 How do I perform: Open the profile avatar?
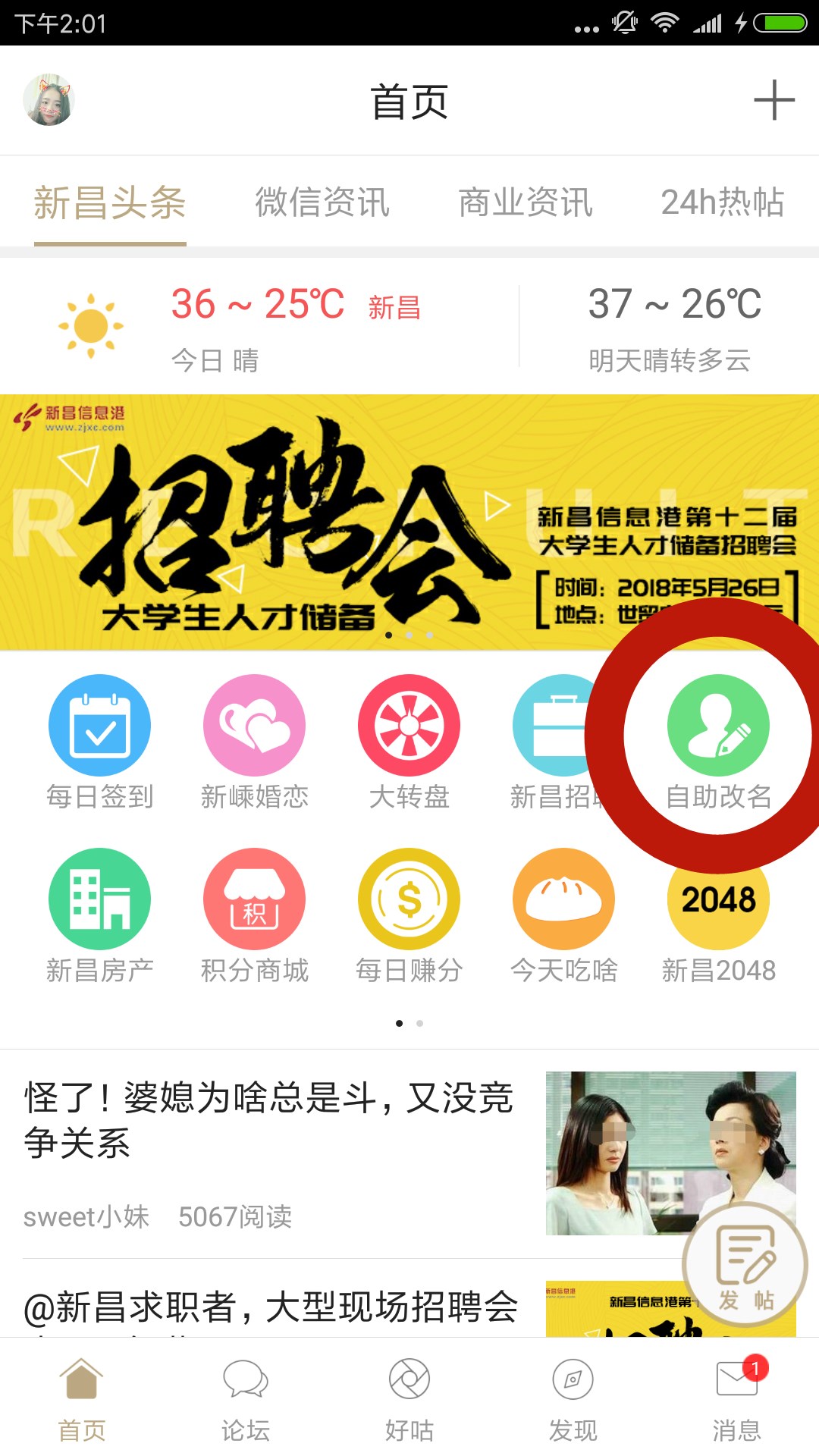[x=49, y=100]
